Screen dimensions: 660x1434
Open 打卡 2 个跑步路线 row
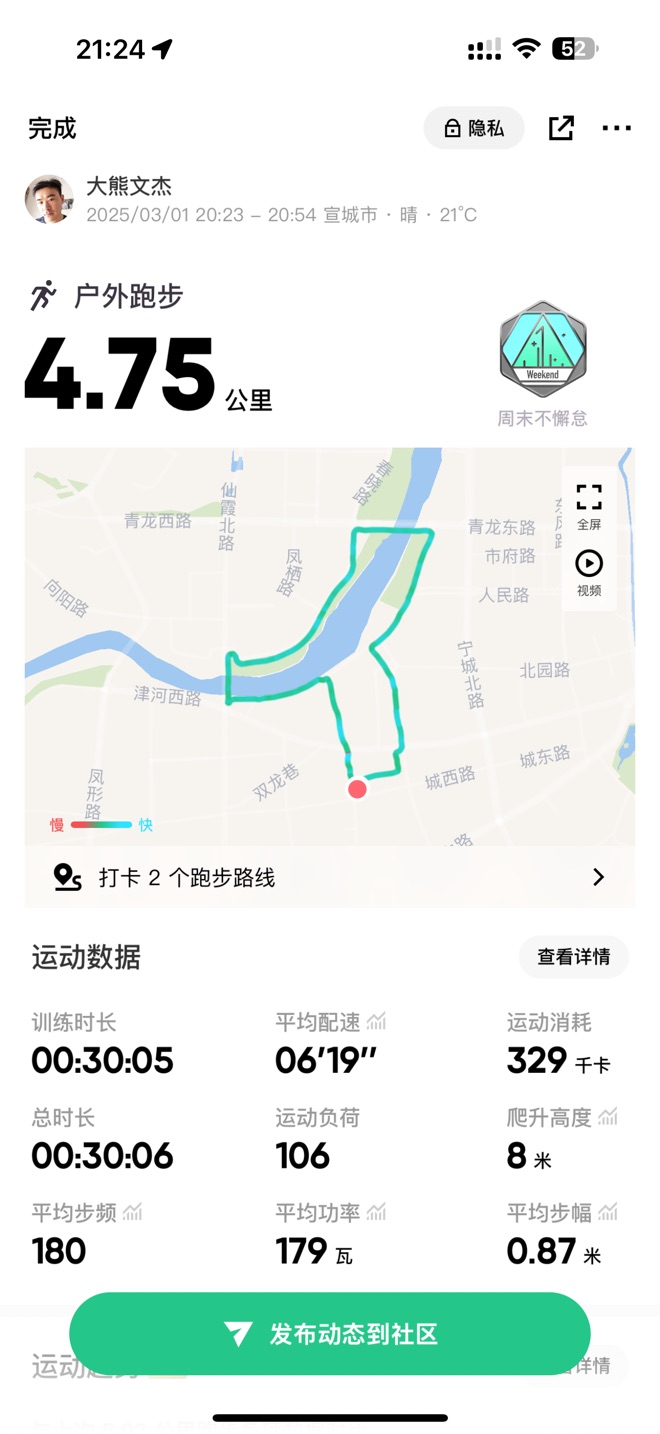click(330, 878)
